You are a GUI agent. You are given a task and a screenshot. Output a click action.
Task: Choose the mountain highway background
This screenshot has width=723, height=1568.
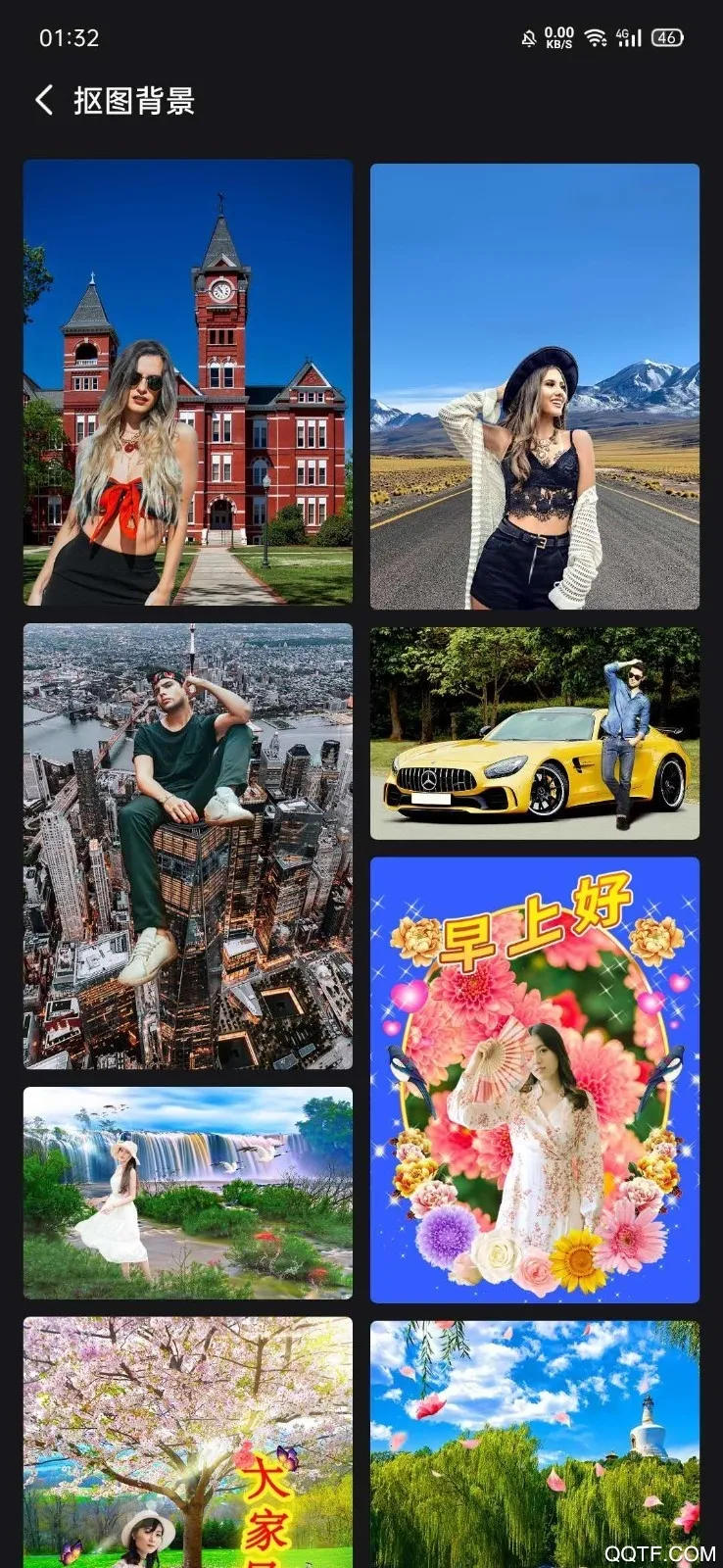point(534,386)
